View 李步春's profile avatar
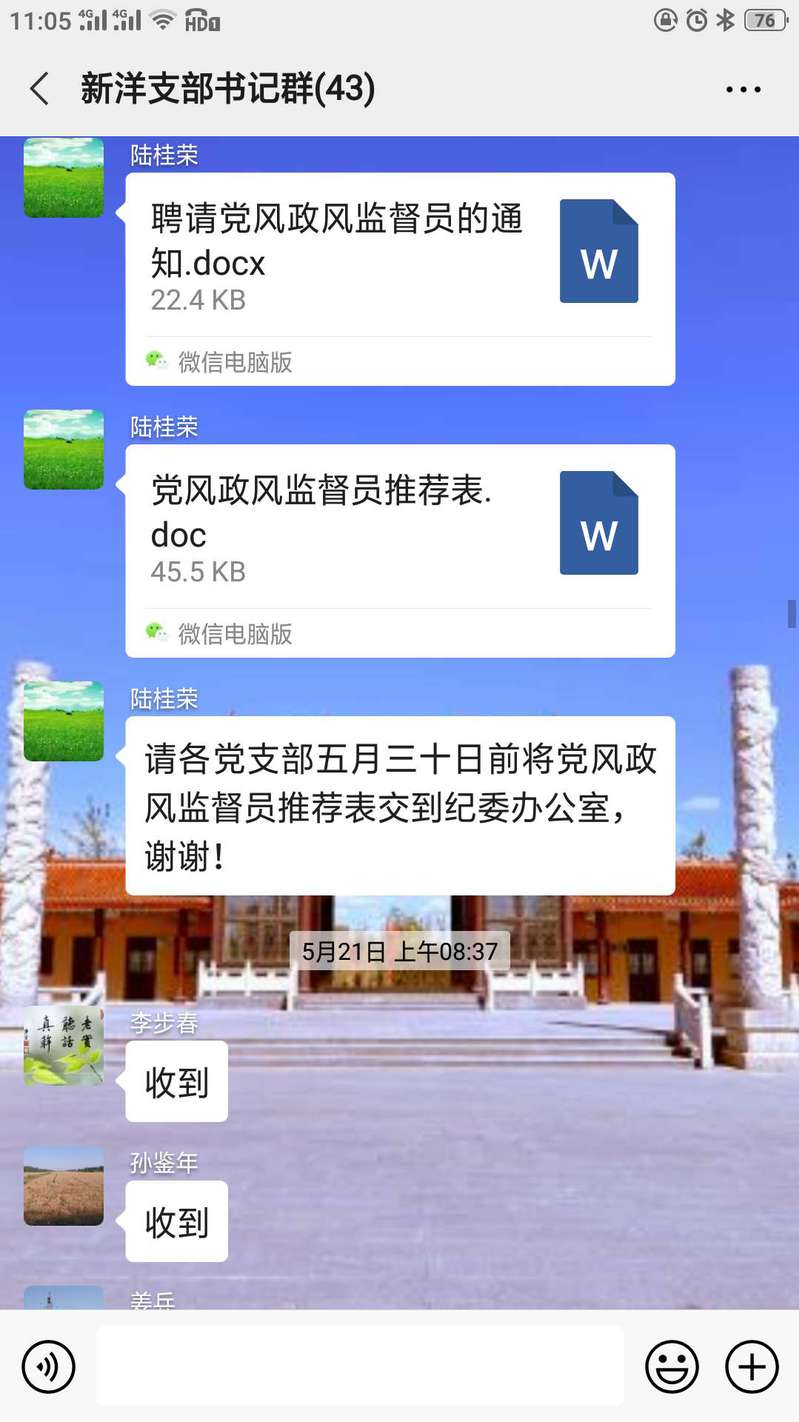Screen dimensions: 799x1422 64,1046
